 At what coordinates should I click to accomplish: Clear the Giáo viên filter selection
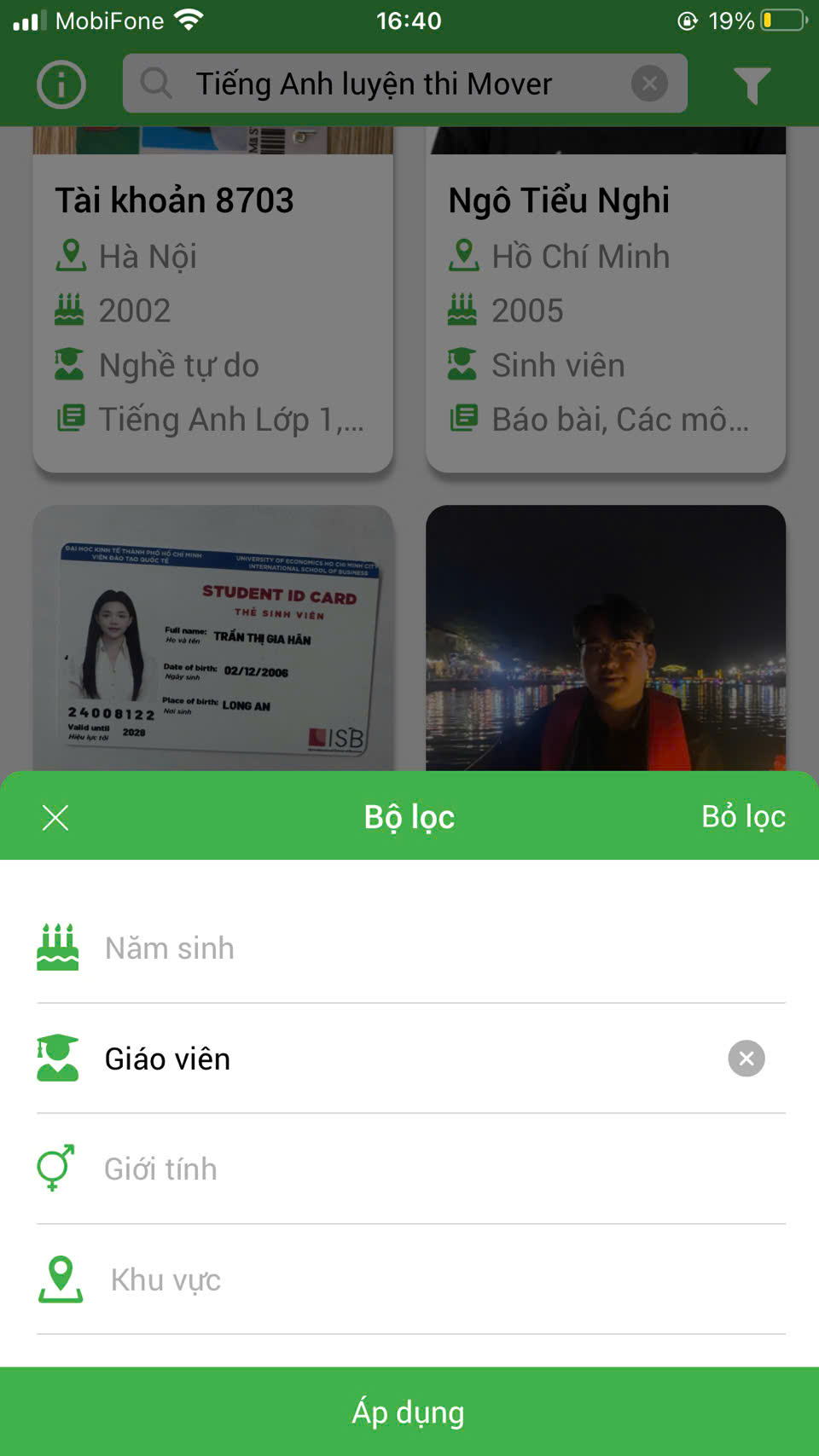[x=746, y=1059]
